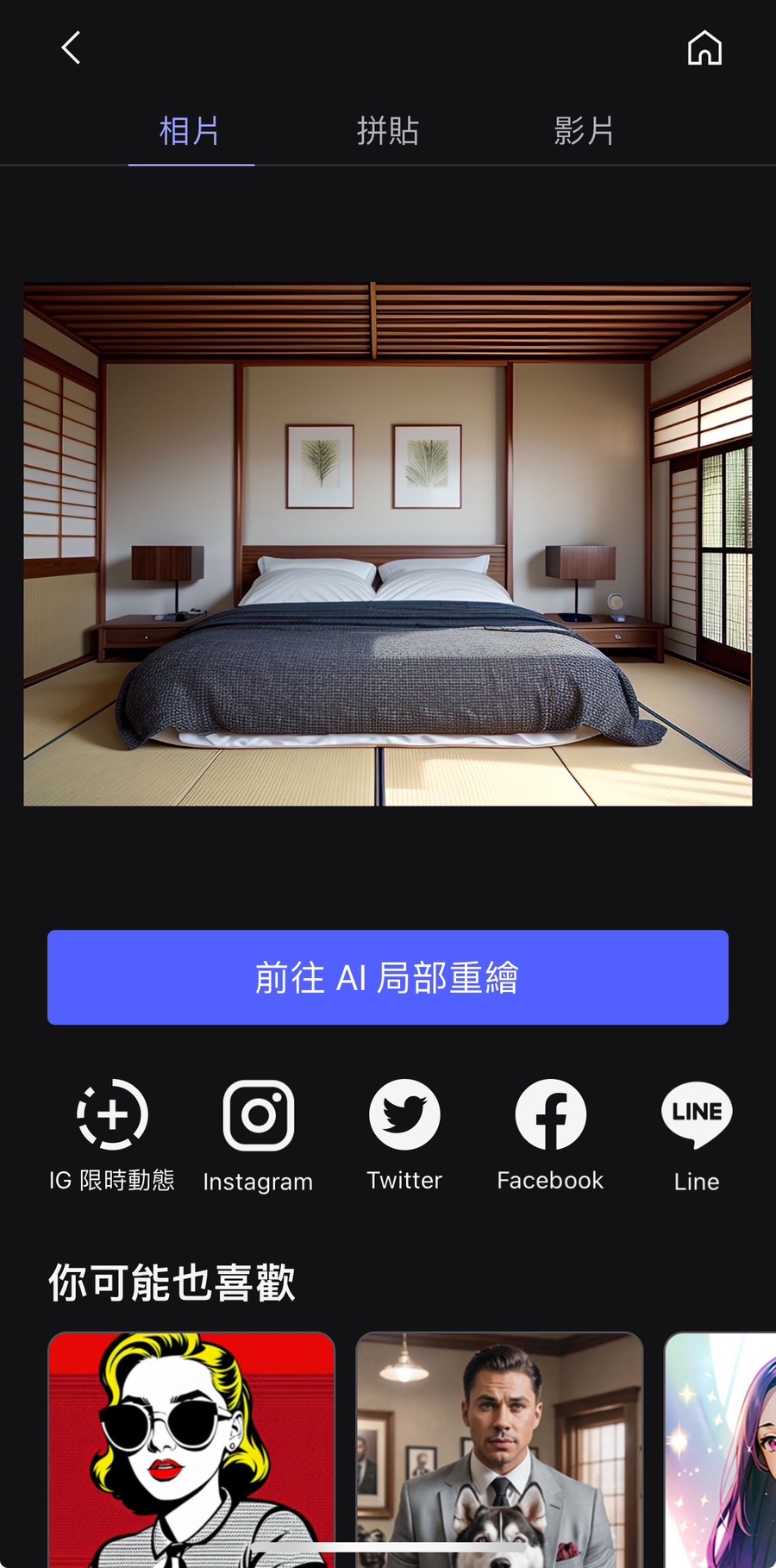Select the 相片 tab
Viewport: 776px width, 1568px height.
point(191,131)
